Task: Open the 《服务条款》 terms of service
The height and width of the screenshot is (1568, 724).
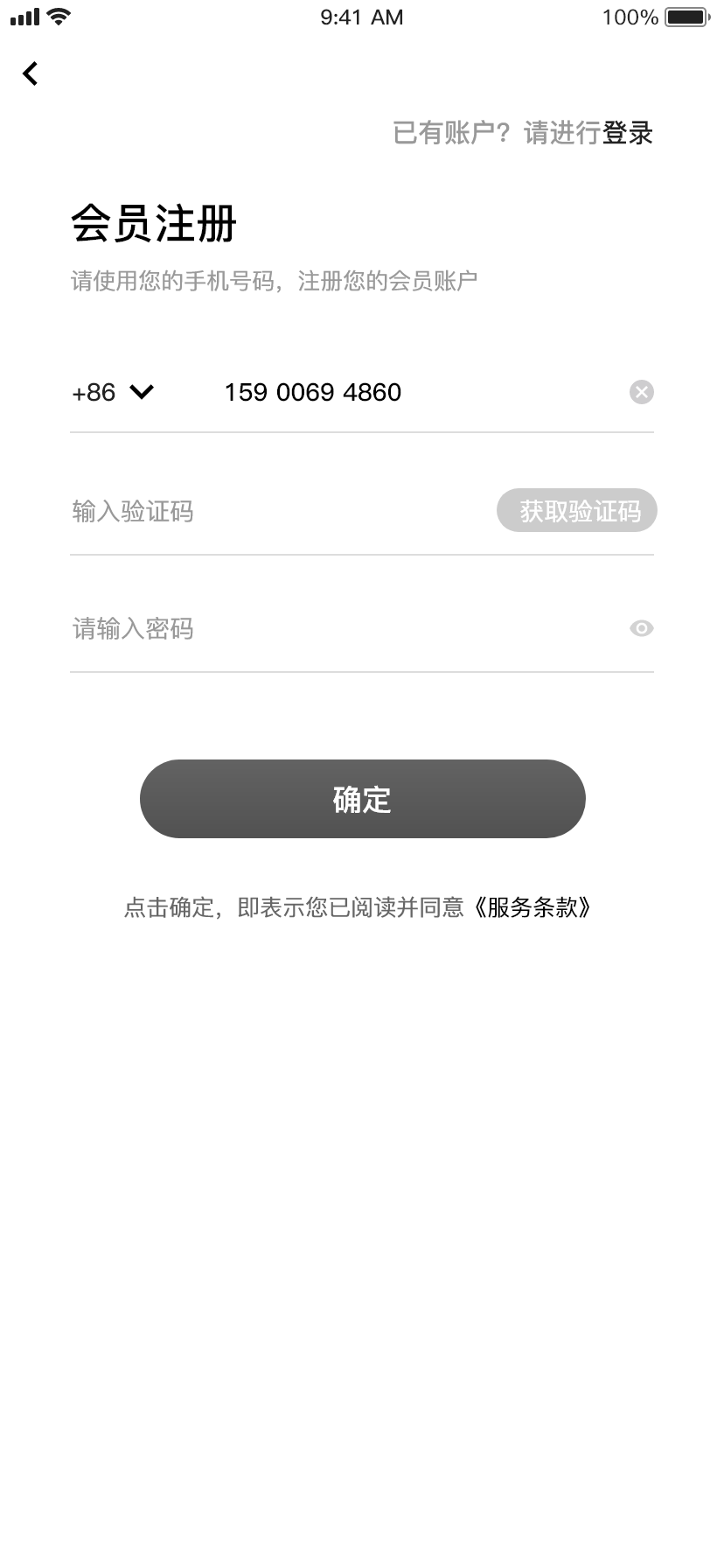Action: (x=533, y=907)
